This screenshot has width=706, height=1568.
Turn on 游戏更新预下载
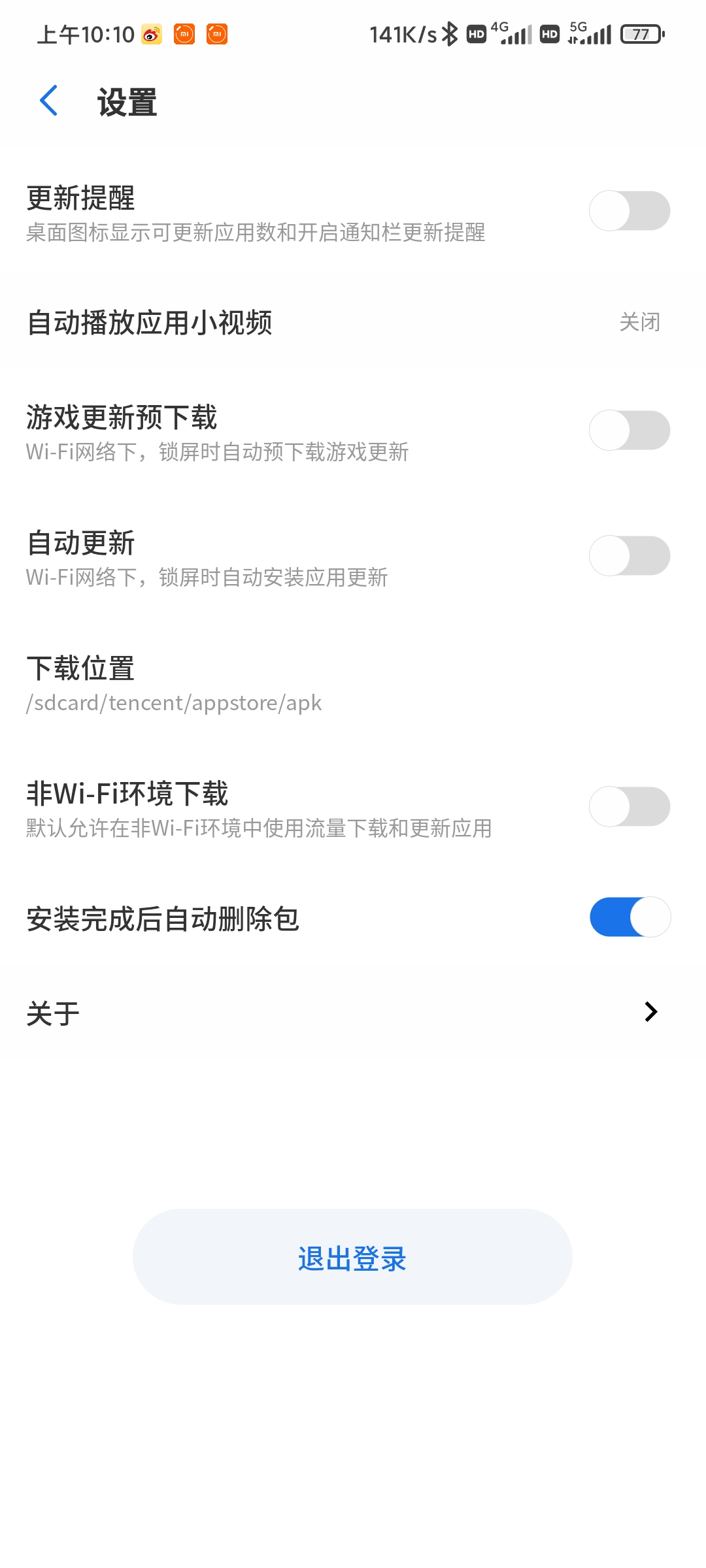point(629,431)
